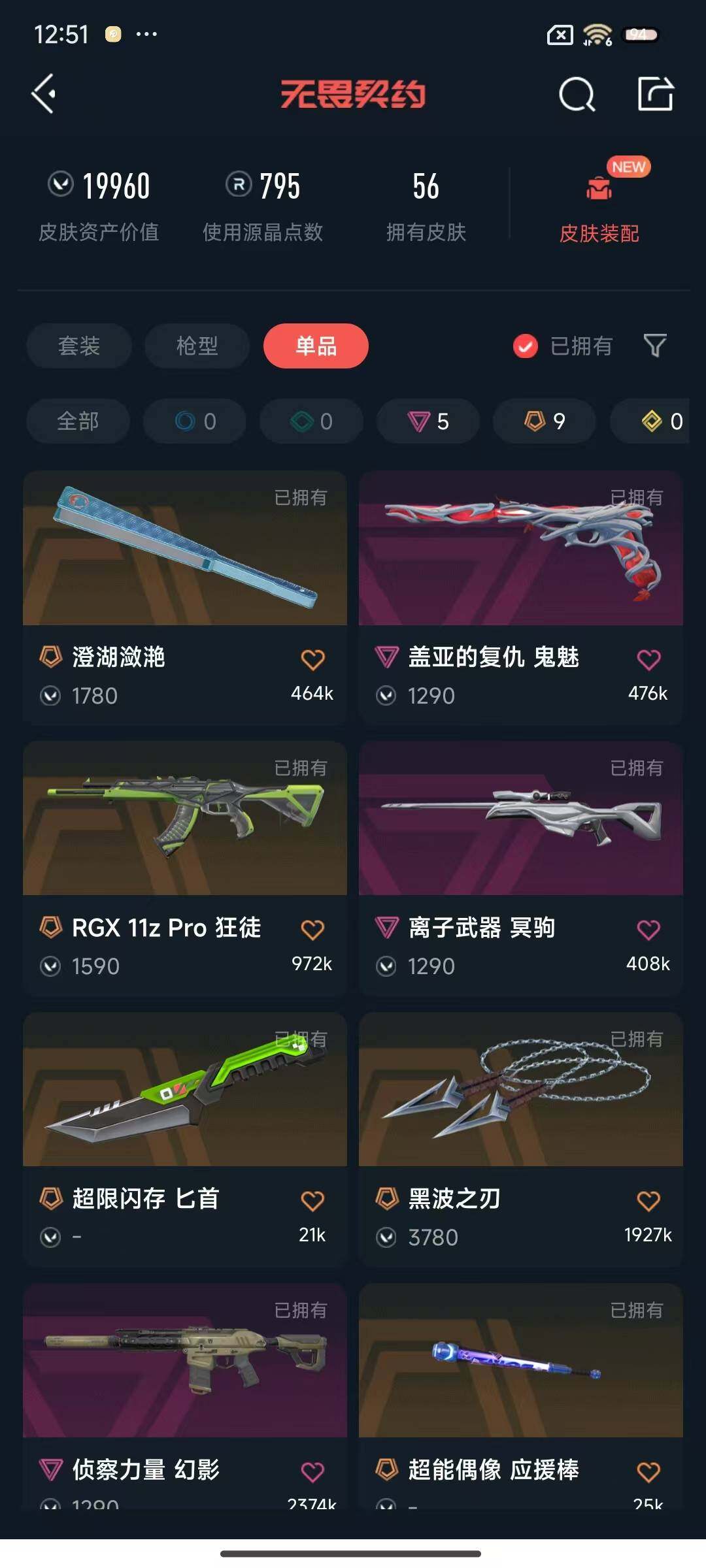Viewport: 706px width, 1568px height.
Task: Select the orange rarity filter showing 9
Action: pos(543,421)
